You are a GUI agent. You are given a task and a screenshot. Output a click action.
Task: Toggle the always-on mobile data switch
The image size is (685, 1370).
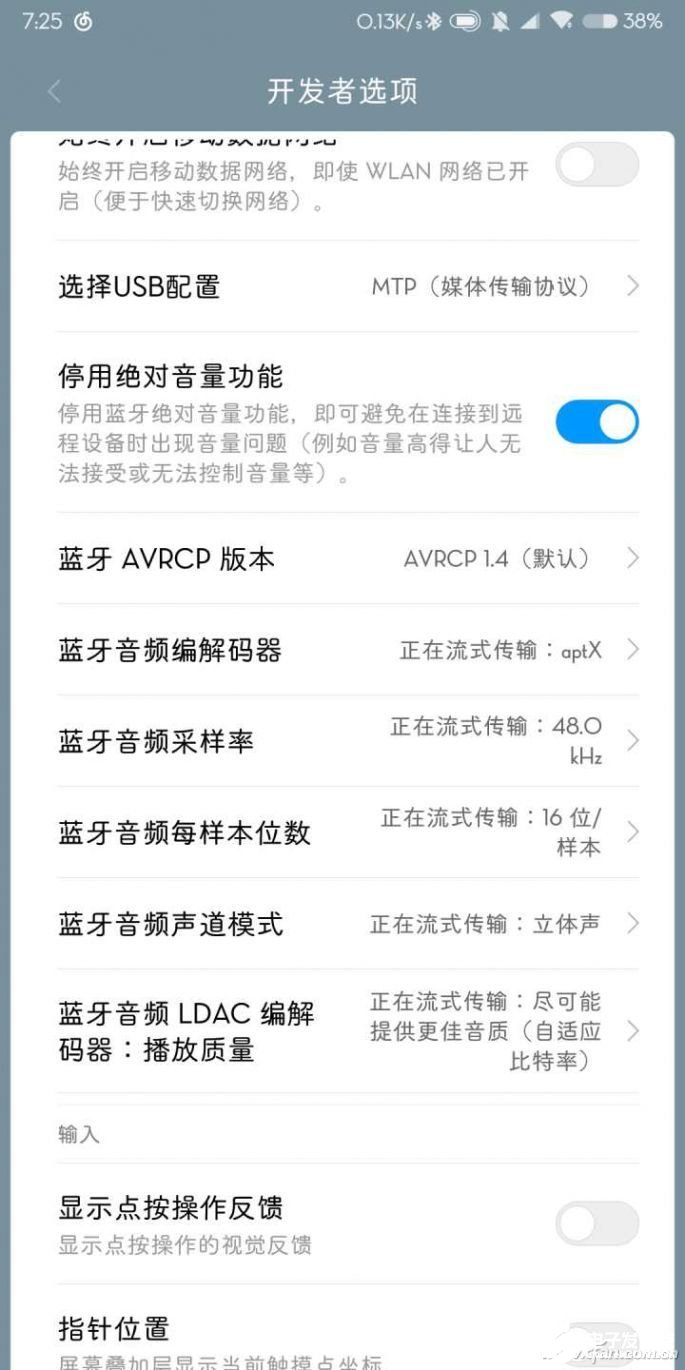597,165
